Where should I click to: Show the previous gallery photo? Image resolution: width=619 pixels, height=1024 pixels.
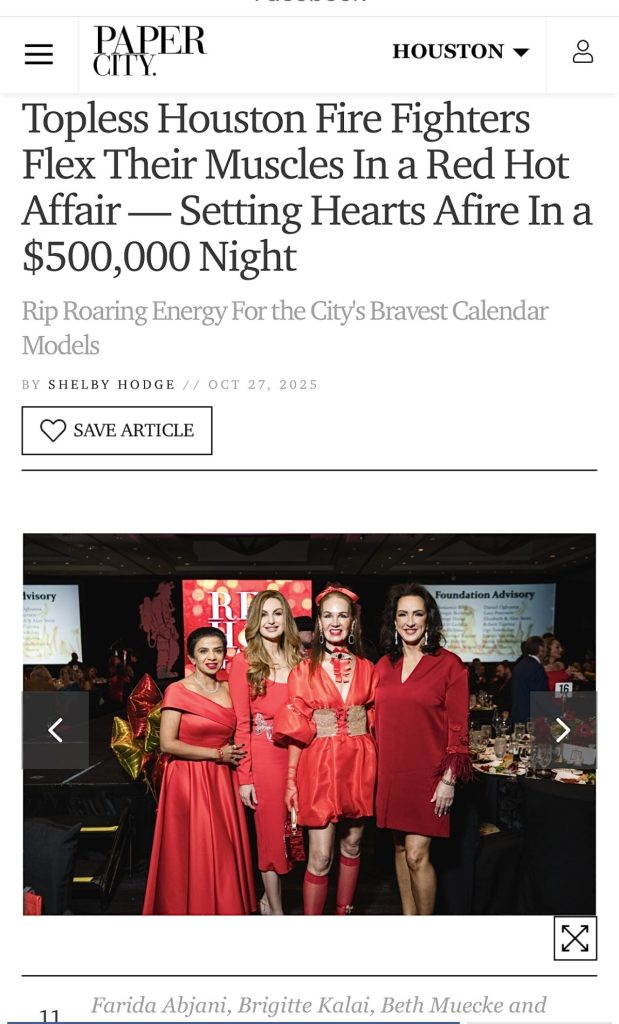[x=56, y=730]
